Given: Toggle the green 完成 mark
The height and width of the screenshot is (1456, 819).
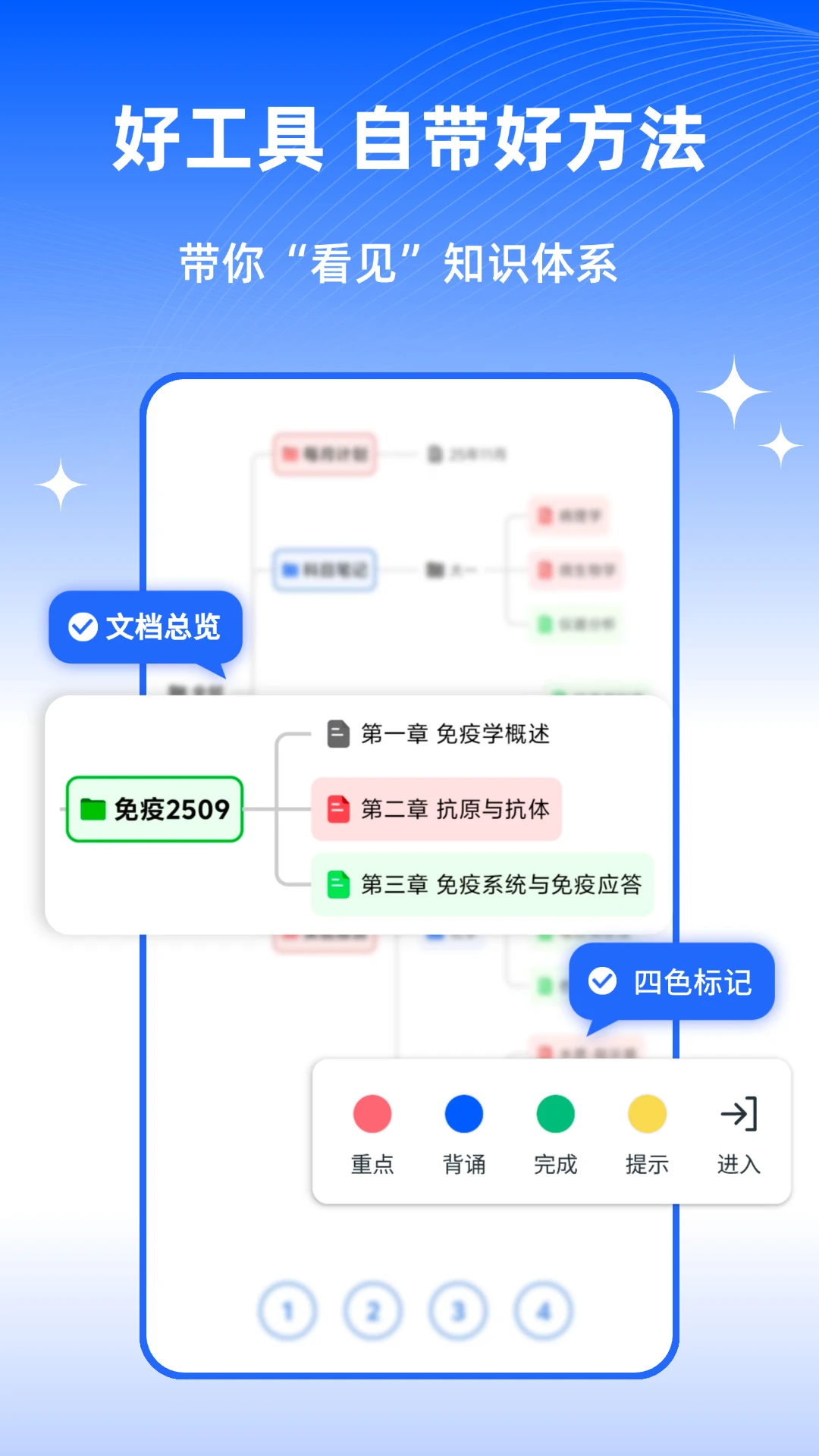Looking at the screenshot, I should coord(555,1112).
